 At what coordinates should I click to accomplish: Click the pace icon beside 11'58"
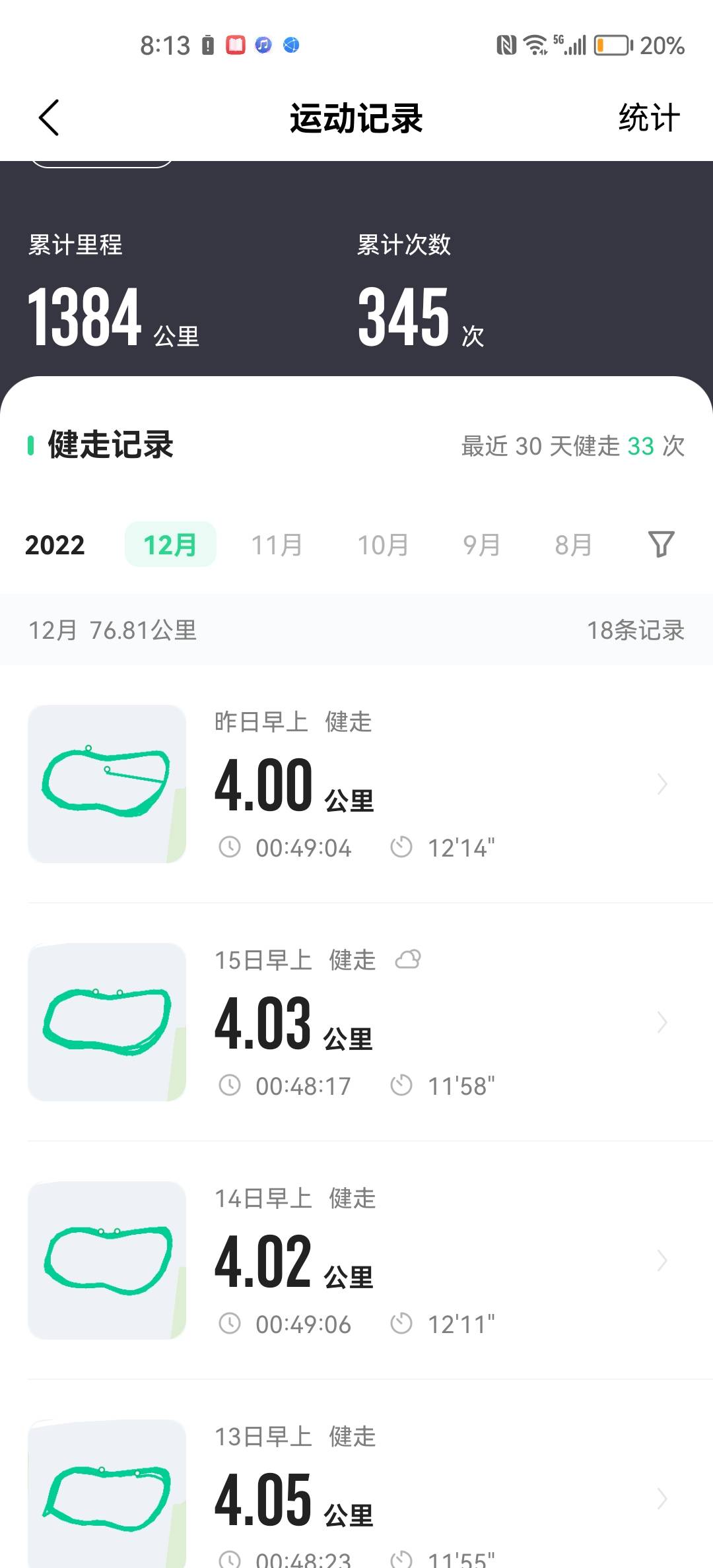coord(403,1085)
